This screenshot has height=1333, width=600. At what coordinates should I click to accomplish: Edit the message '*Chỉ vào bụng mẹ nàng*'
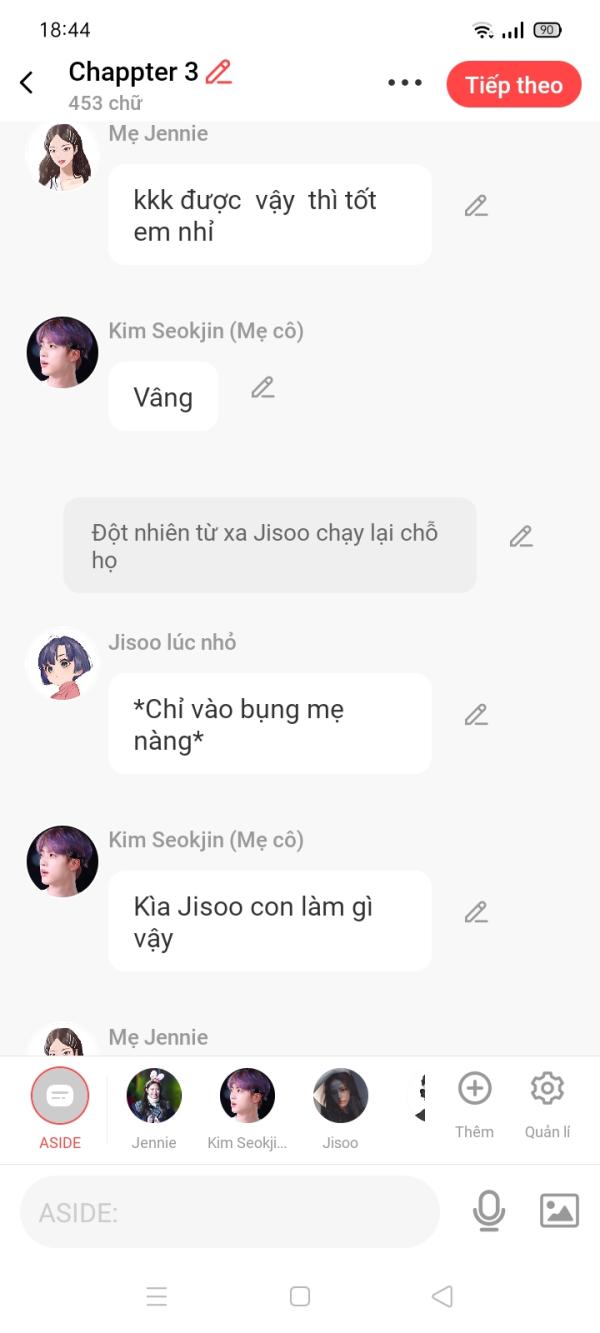[476, 715]
